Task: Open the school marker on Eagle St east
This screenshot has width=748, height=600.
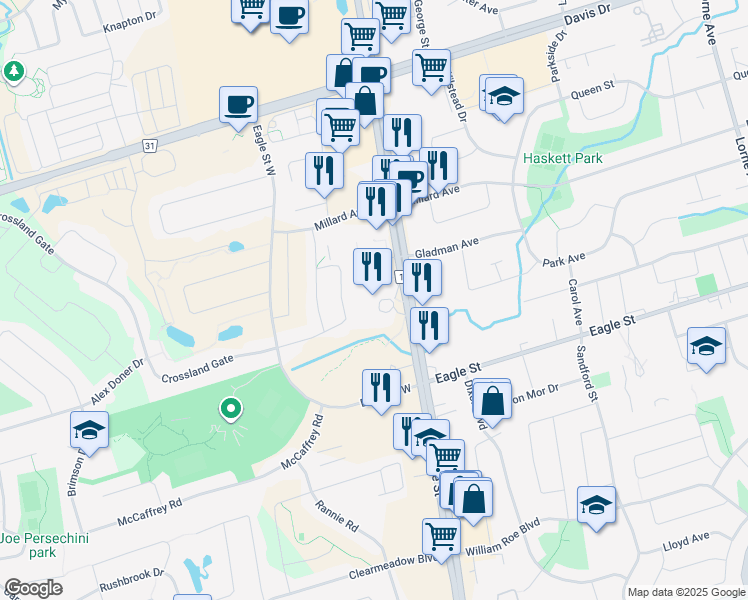Action: pos(706,346)
